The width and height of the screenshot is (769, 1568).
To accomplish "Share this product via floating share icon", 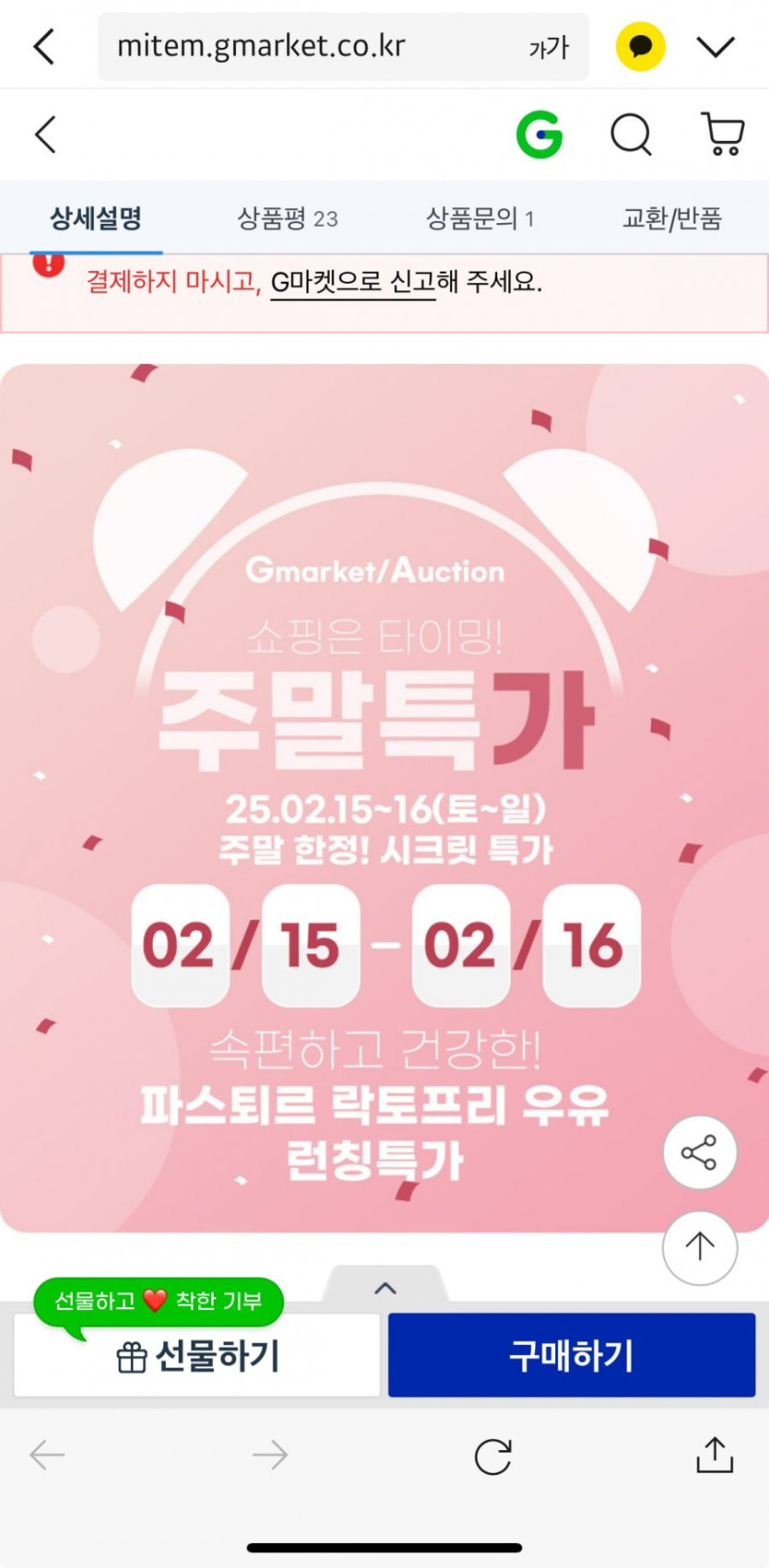I will (700, 1153).
